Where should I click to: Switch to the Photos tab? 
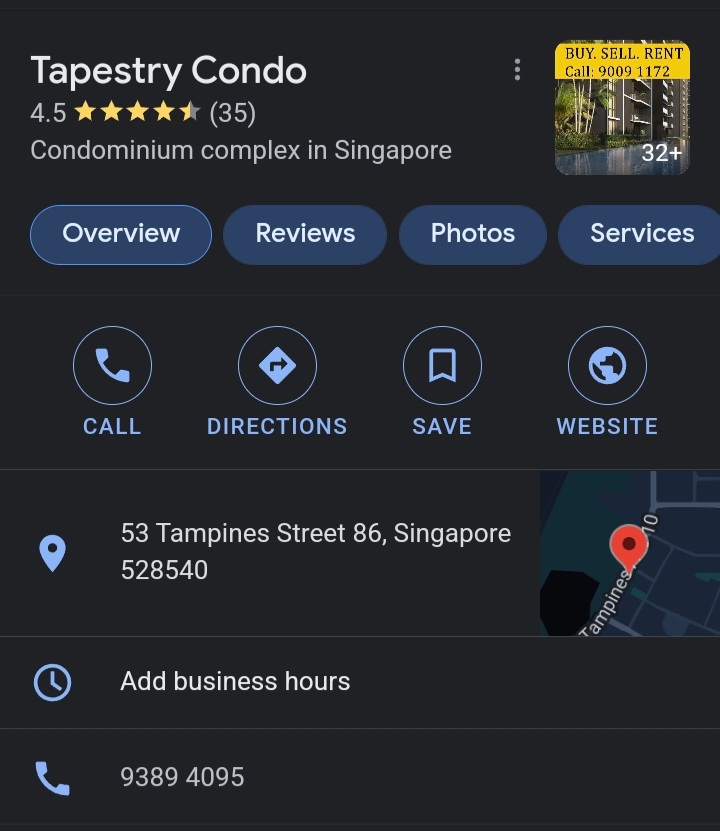[x=472, y=234]
